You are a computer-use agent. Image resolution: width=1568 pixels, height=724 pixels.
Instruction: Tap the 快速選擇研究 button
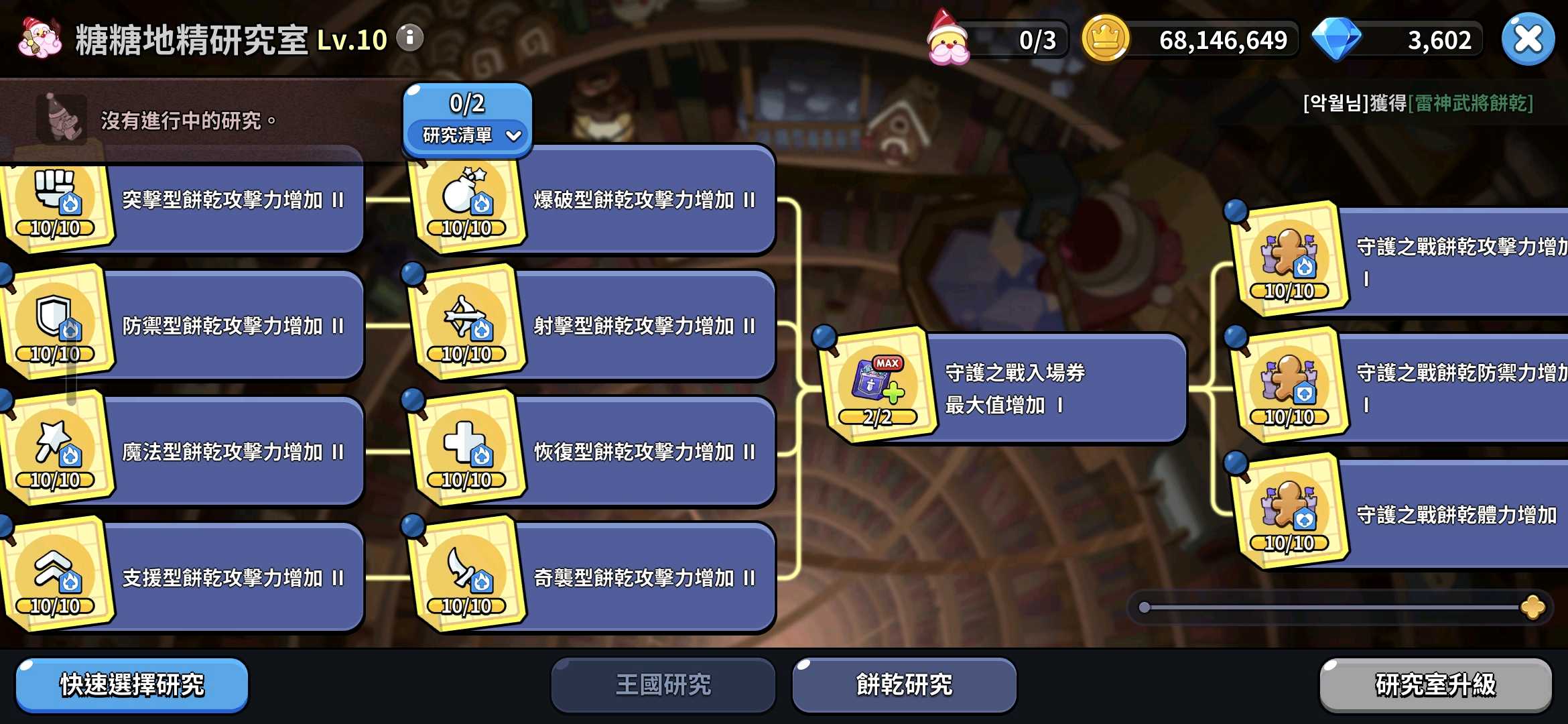pos(132,684)
